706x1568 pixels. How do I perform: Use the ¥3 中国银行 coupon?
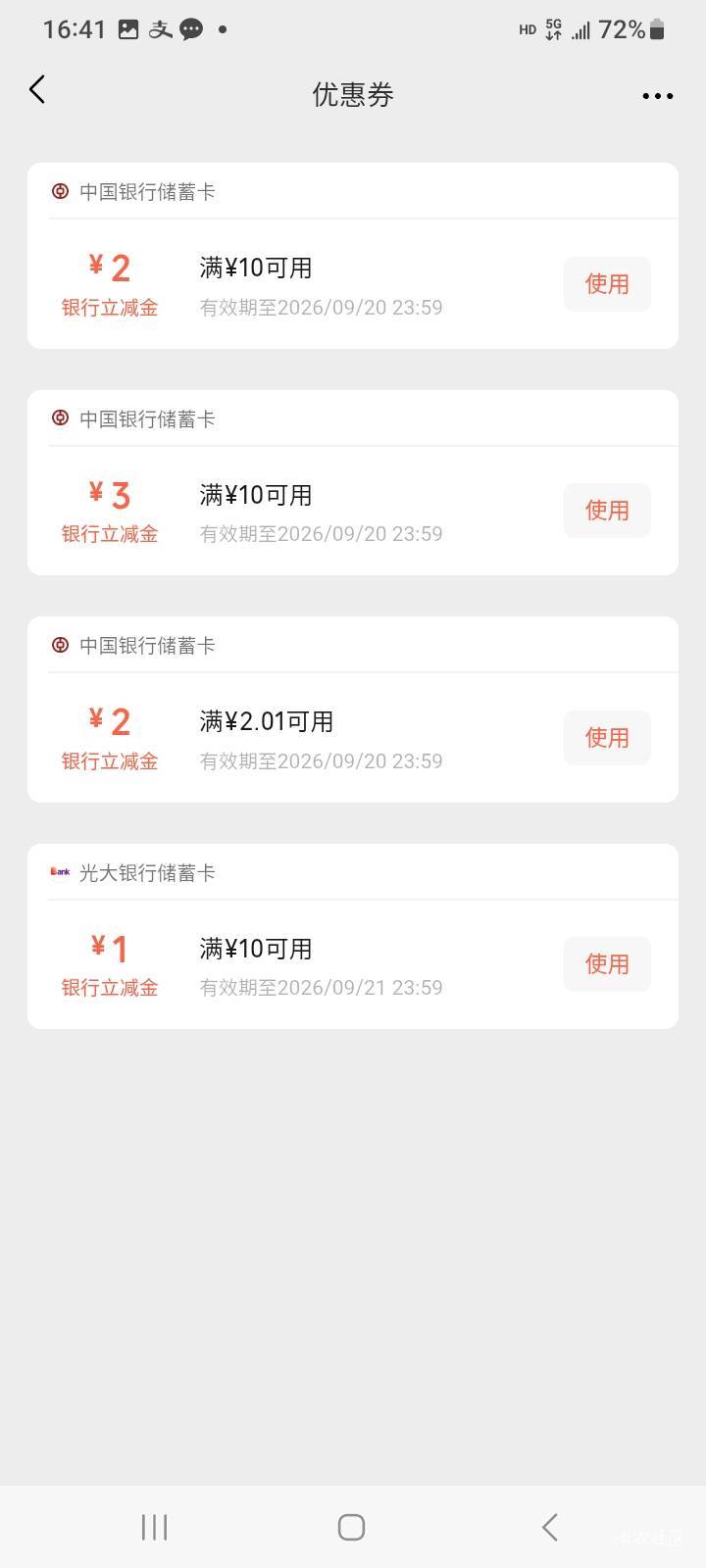(607, 511)
